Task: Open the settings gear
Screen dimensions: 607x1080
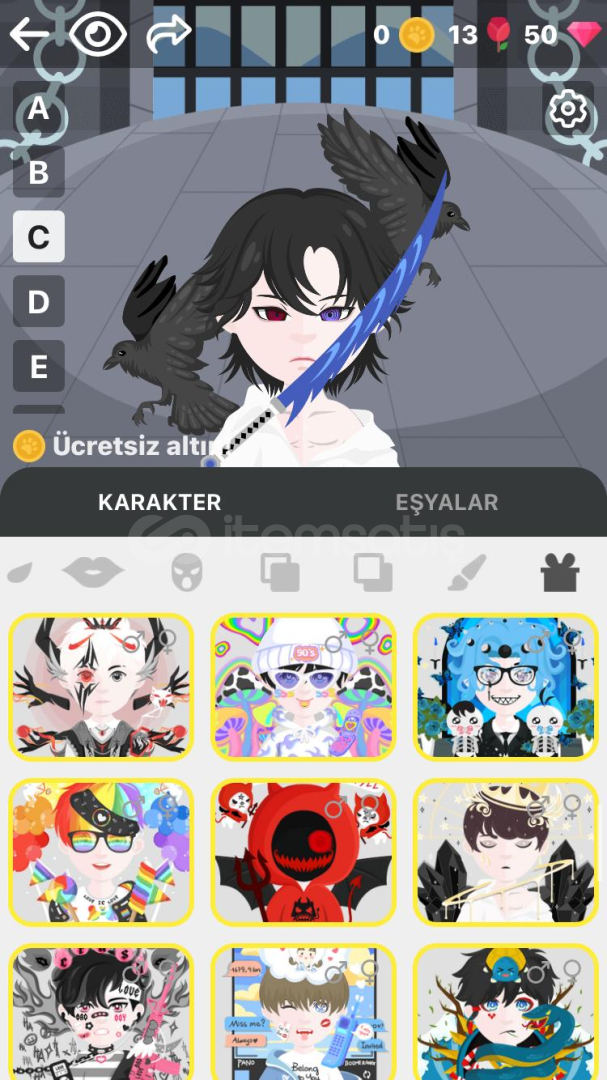Action: click(x=568, y=109)
